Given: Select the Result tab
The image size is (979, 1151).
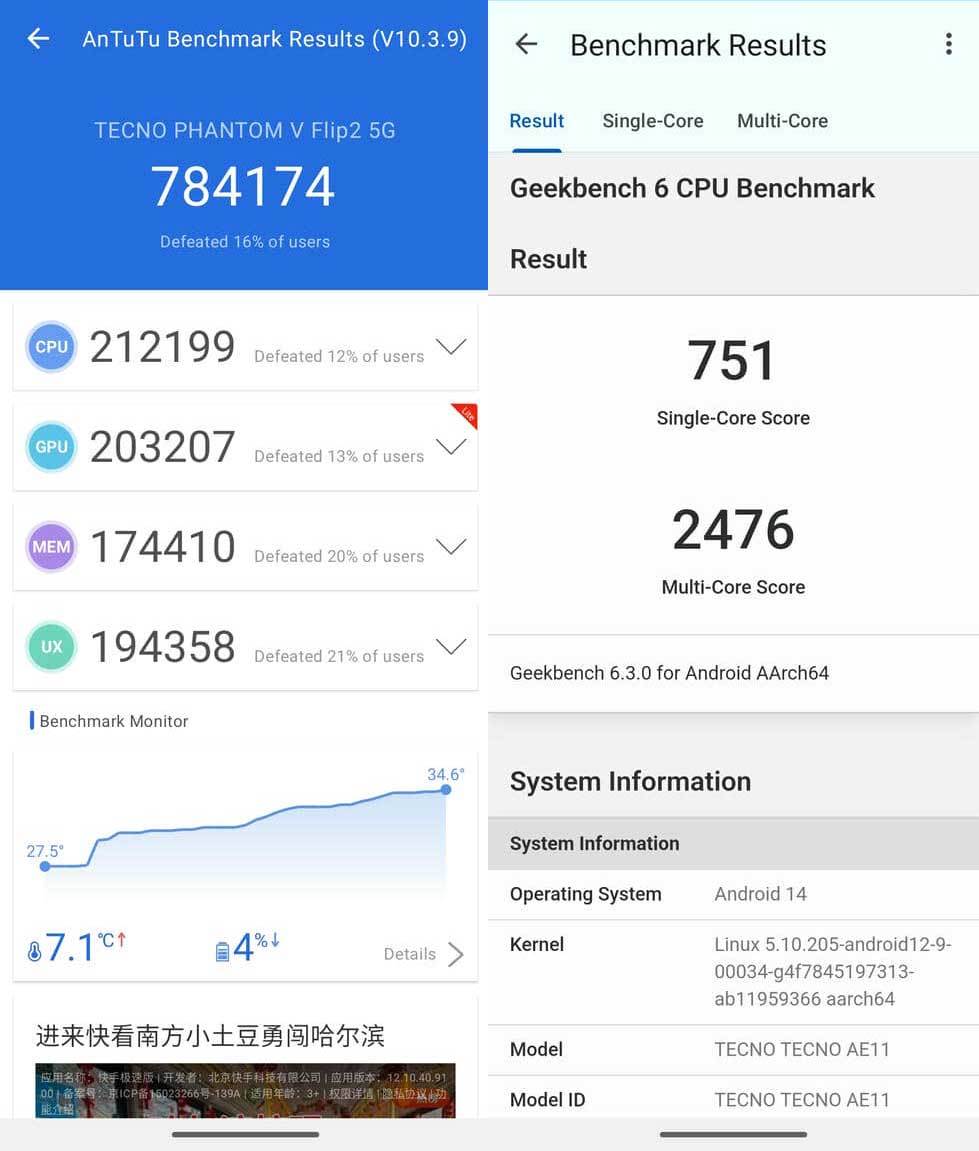Looking at the screenshot, I should pos(537,121).
